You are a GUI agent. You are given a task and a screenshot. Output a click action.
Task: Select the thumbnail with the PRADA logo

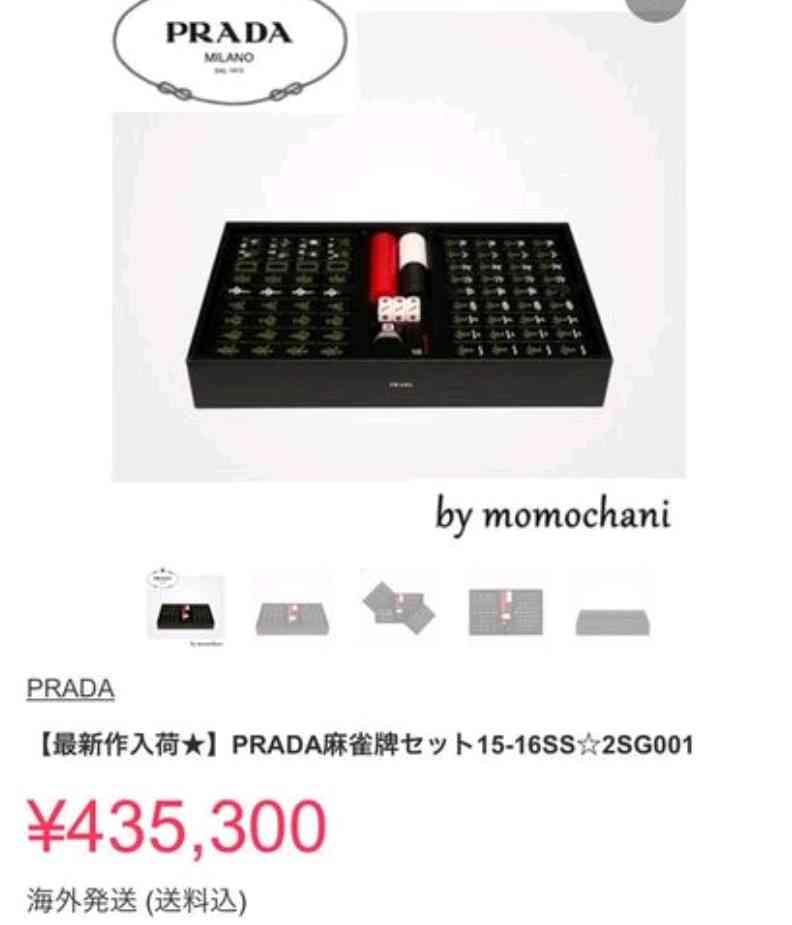pyautogui.click(x=185, y=606)
